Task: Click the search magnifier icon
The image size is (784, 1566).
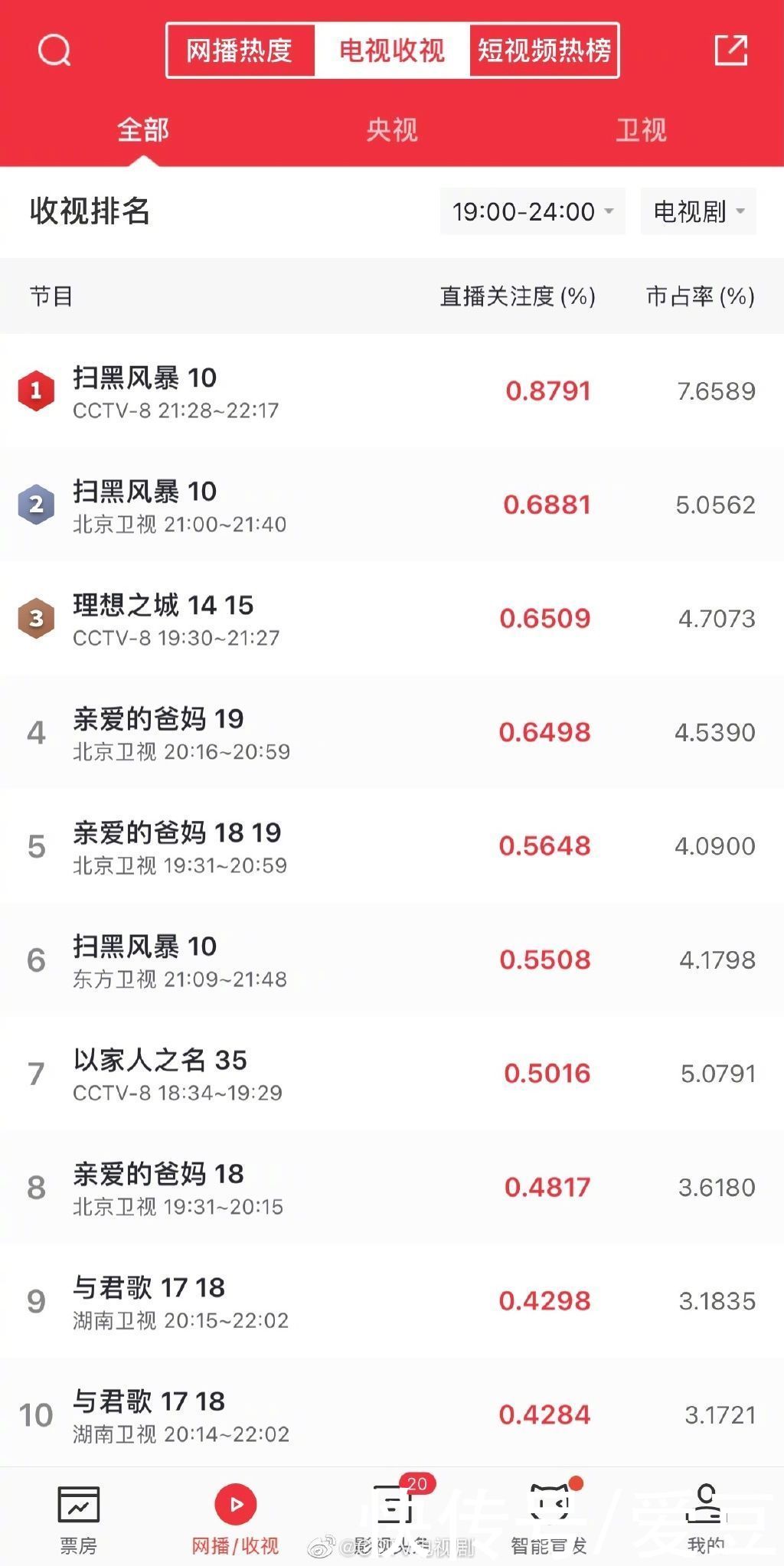Action: point(51,51)
